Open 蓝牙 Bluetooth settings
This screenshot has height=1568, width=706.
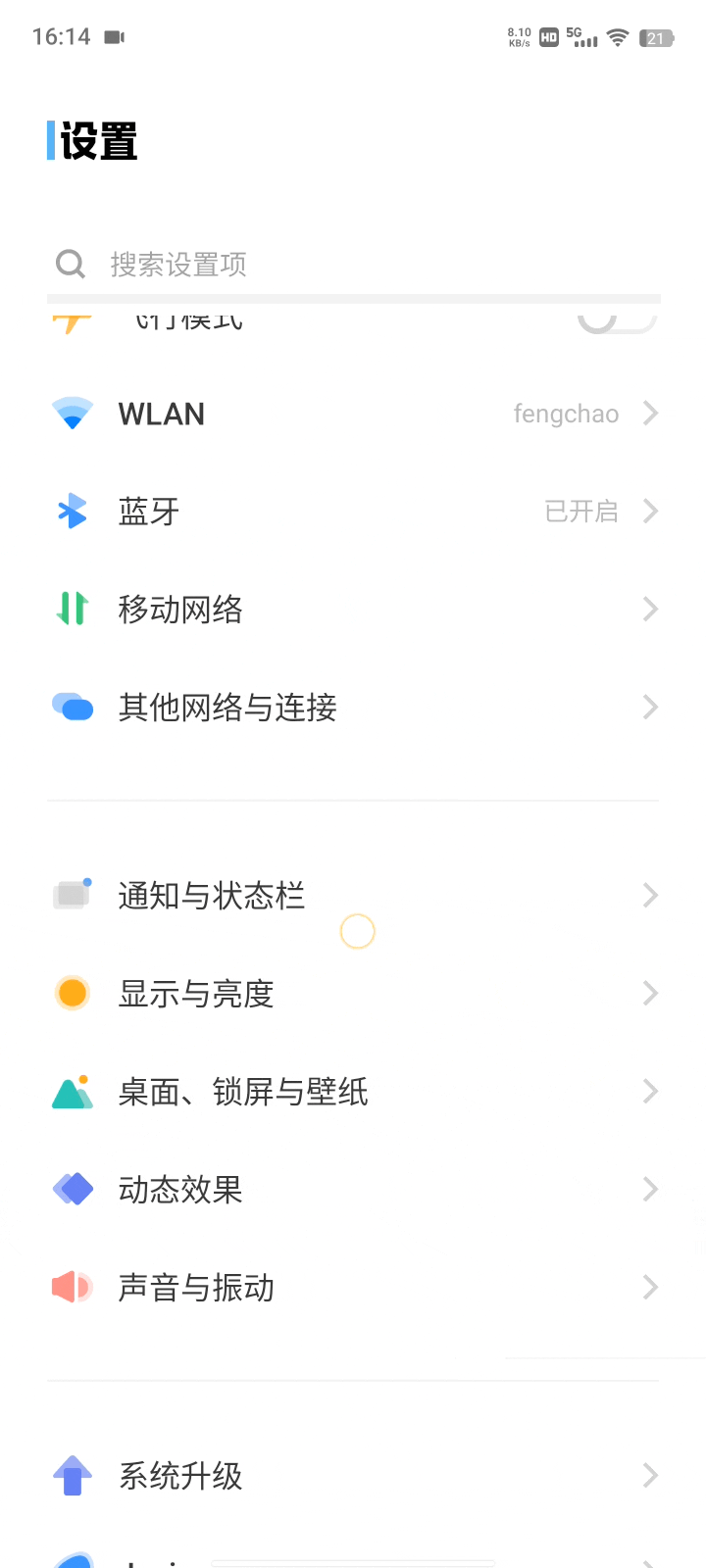[353, 512]
